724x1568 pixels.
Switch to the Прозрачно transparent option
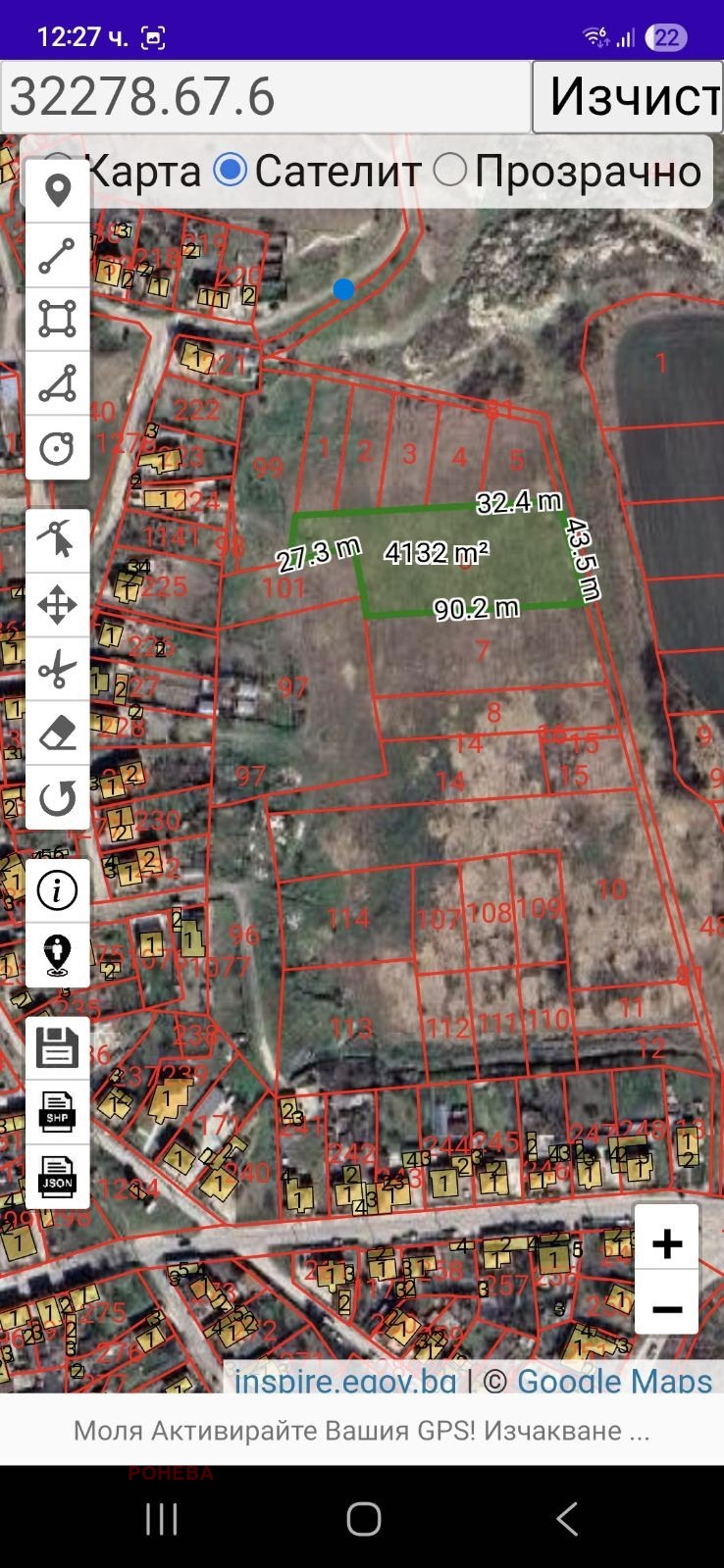coord(450,171)
